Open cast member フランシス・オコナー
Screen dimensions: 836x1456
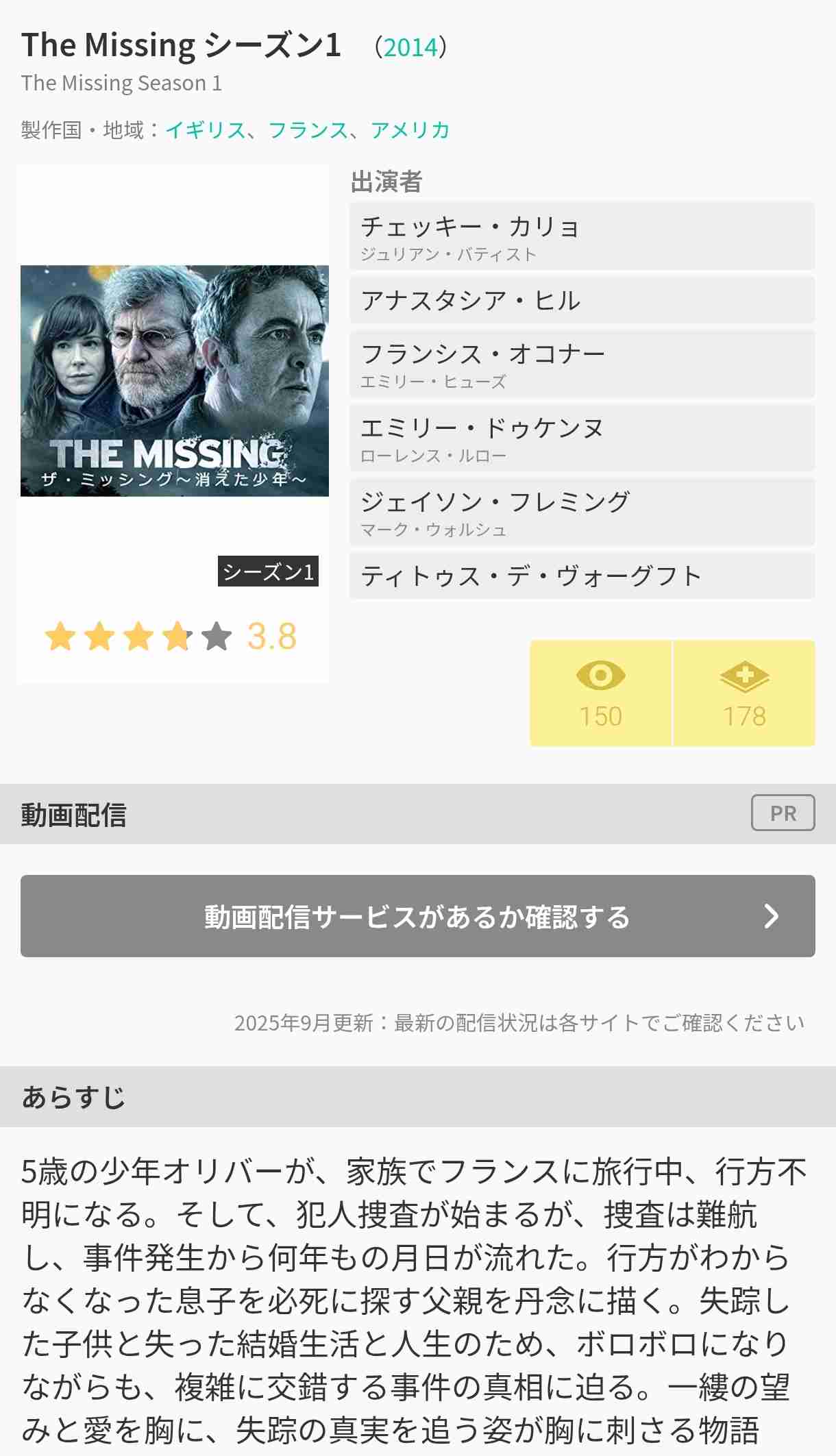click(x=581, y=364)
